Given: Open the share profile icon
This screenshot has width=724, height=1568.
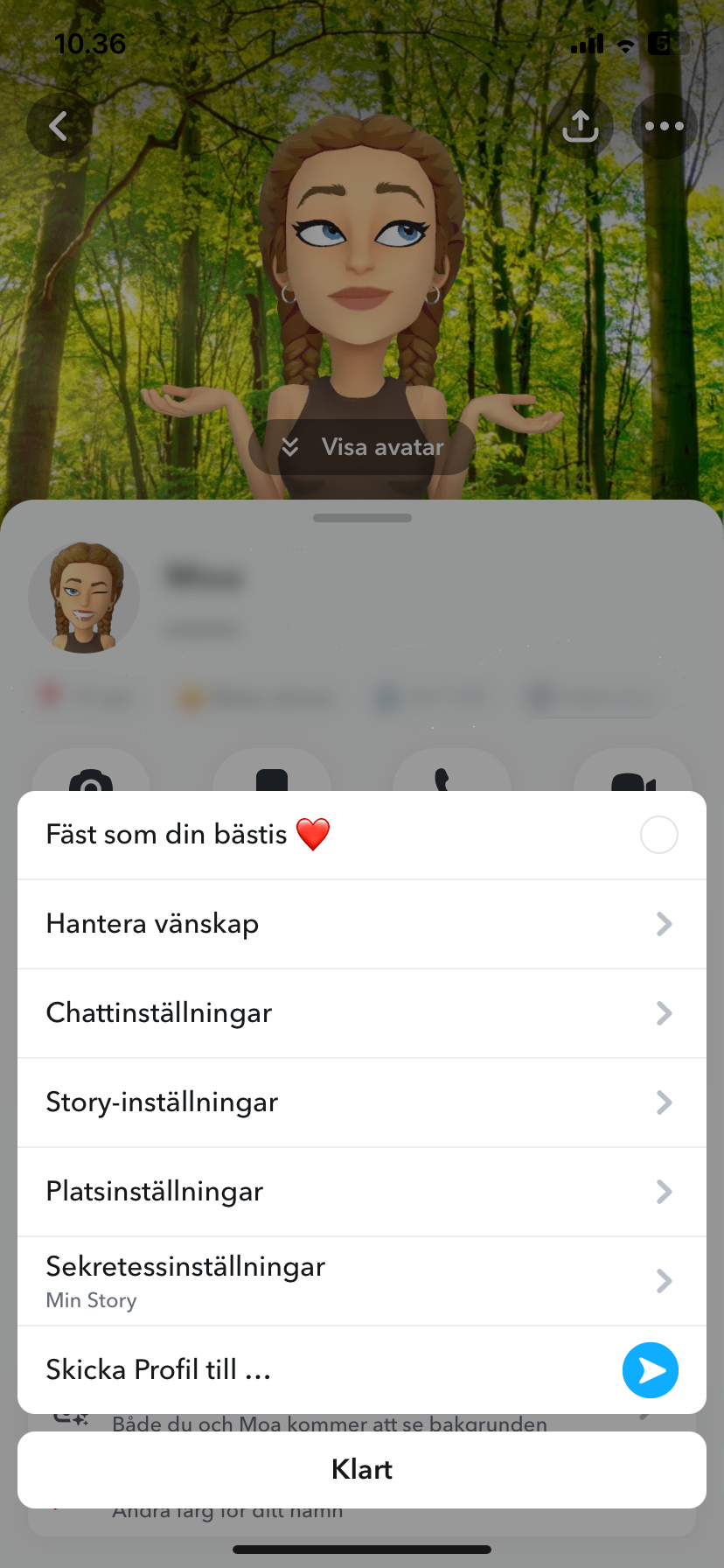Looking at the screenshot, I should click(581, 125).
